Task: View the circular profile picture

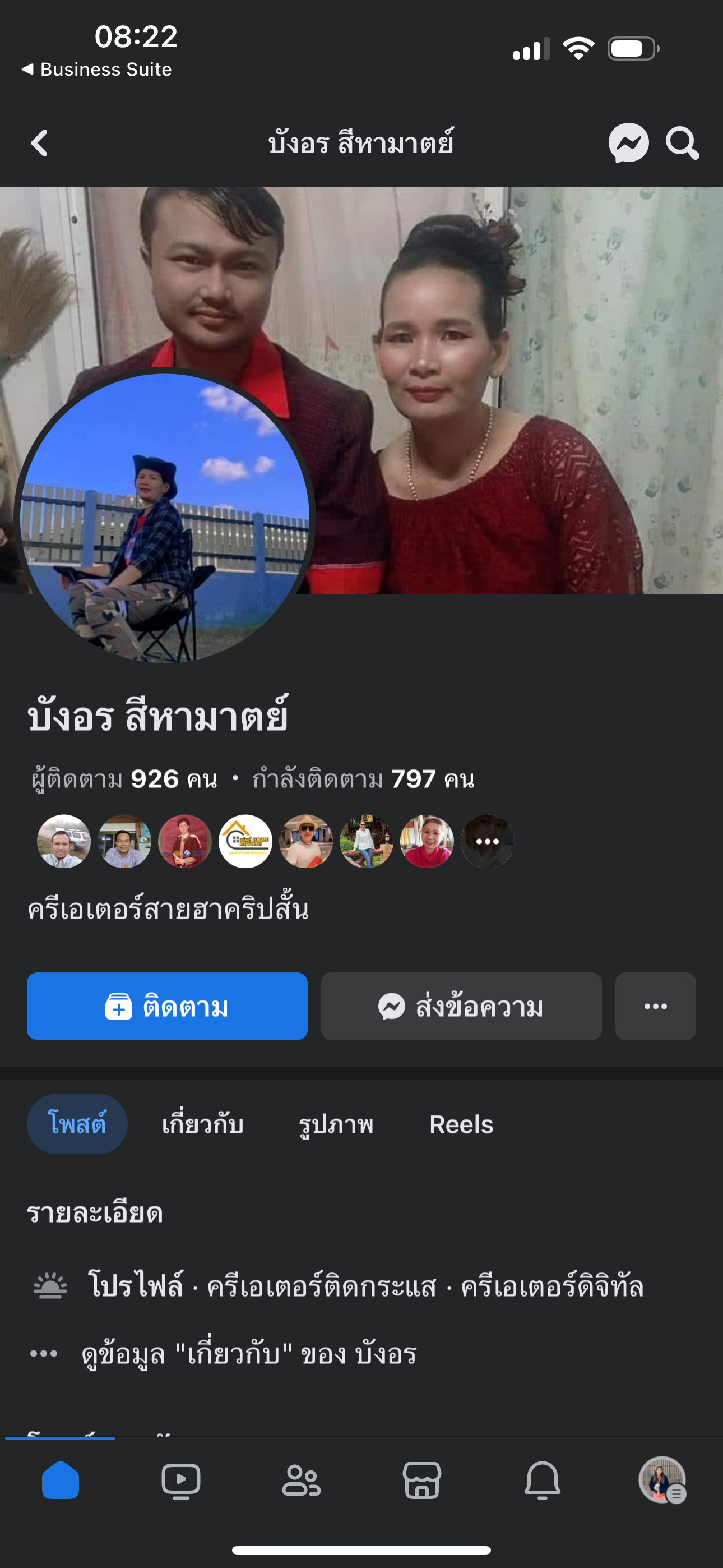Action: click(165, 518)
